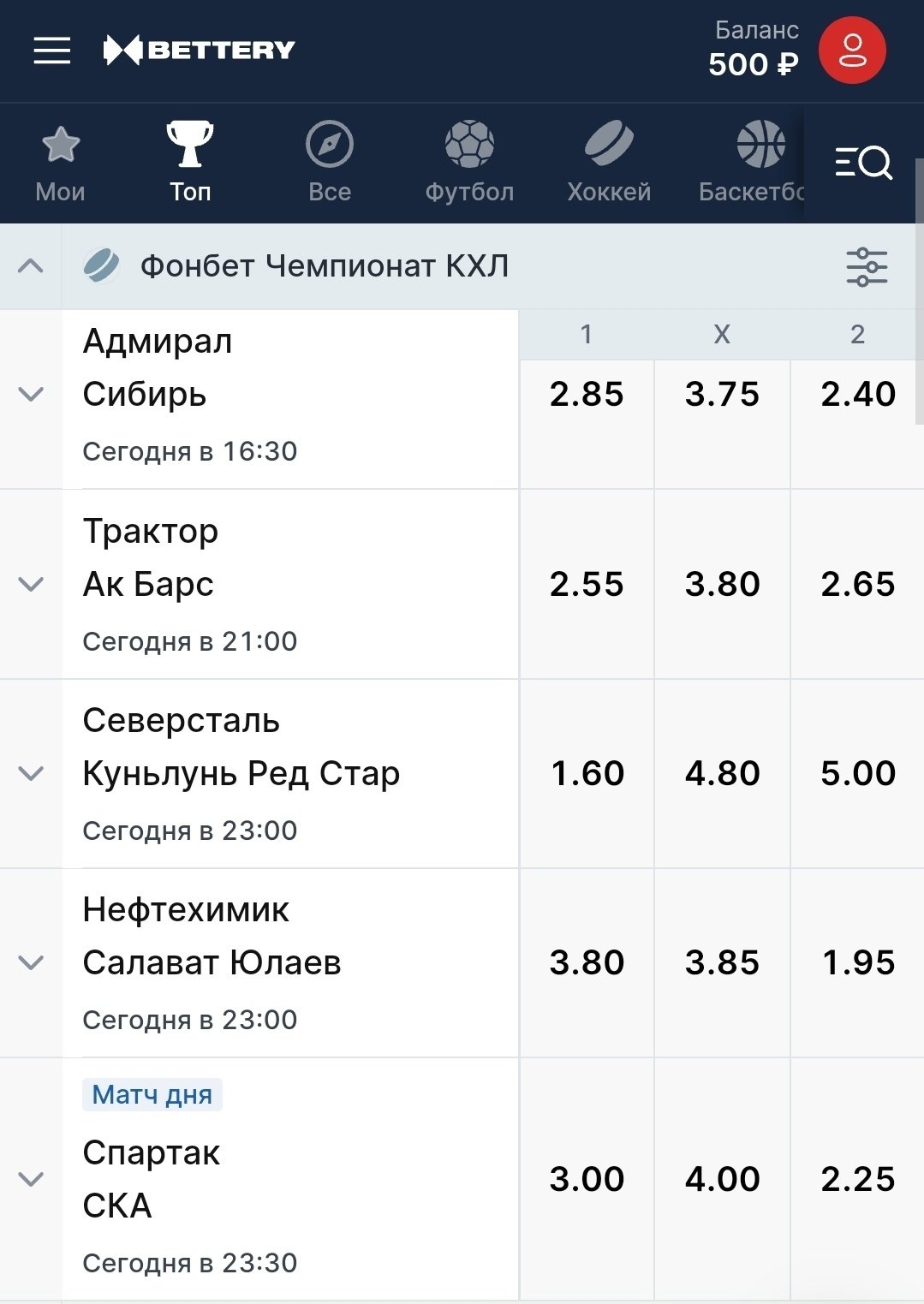Bet on Салават Юлаев win at 1.95

point(858,963)
